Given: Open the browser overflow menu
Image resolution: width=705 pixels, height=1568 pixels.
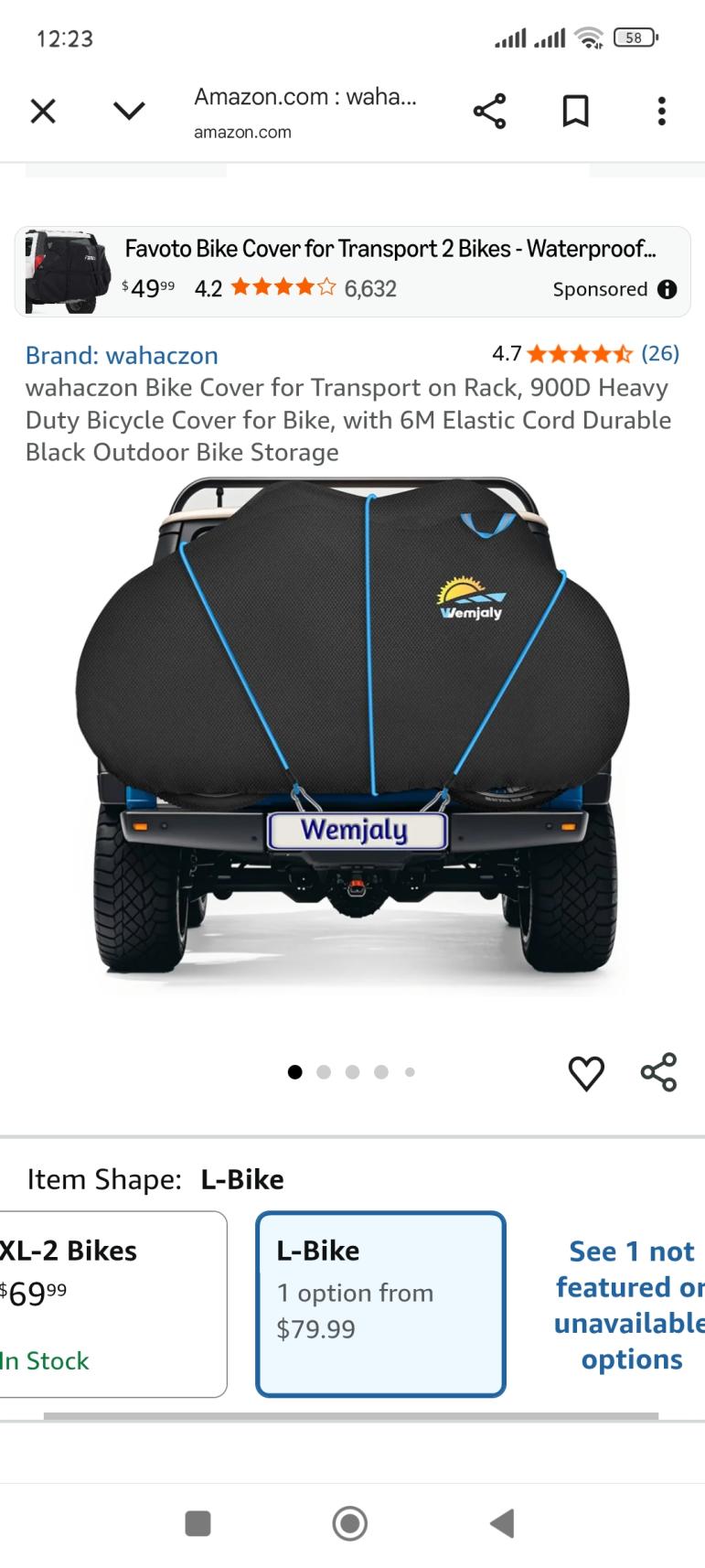Looking at the screenshot, I should click(661, 112).
